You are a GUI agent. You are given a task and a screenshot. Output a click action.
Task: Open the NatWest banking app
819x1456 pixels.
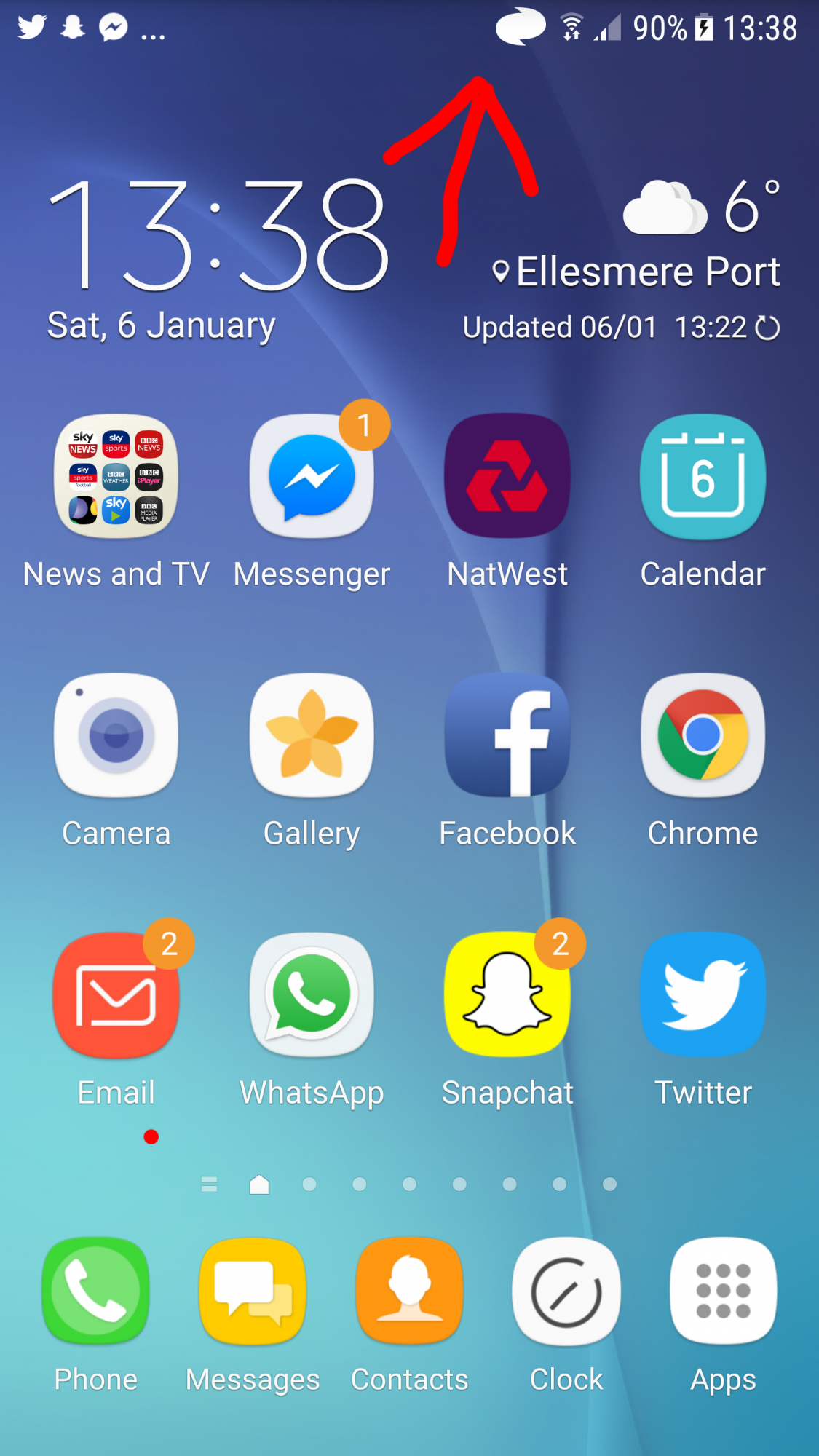point(507,476)
